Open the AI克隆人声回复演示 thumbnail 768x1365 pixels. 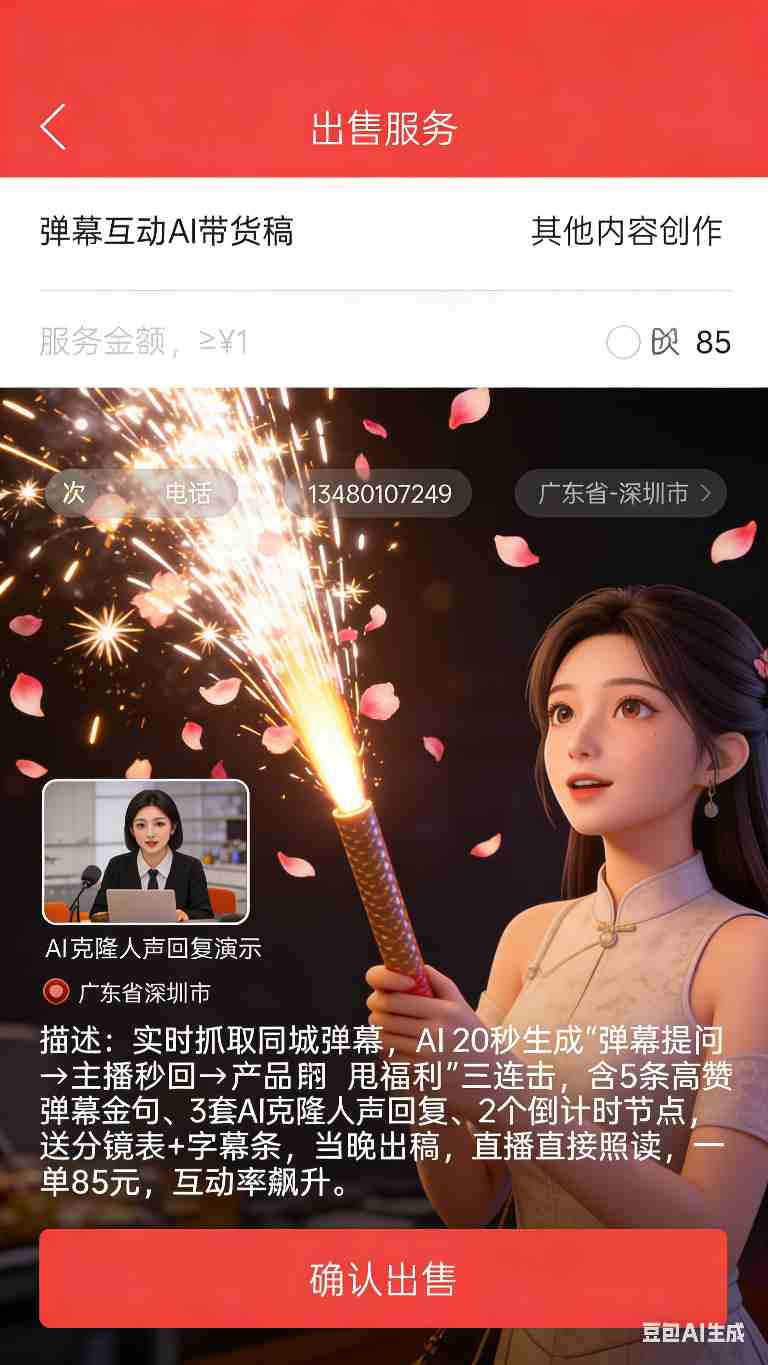click(146, 852)
